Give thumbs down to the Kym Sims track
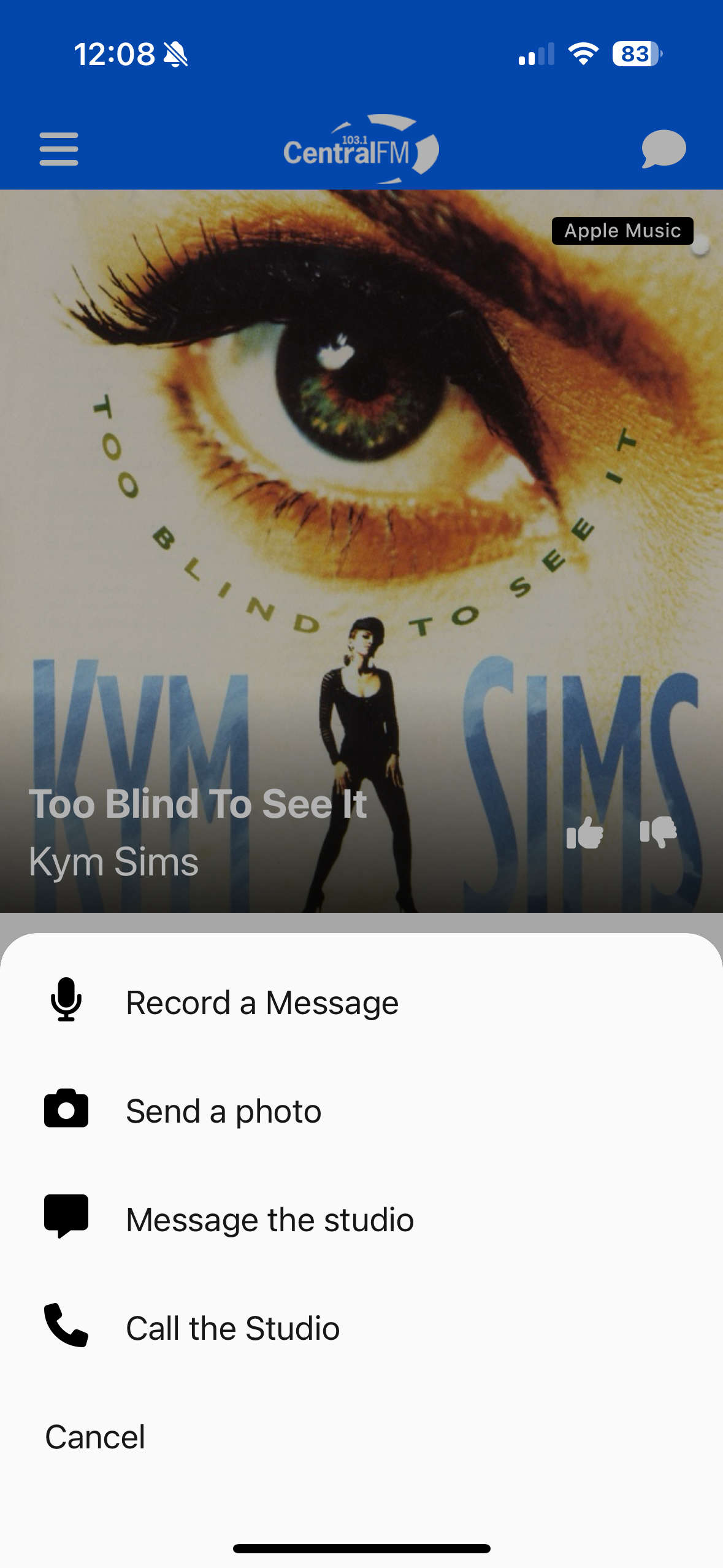723x1568 pixels. click(x=658, y=833)
